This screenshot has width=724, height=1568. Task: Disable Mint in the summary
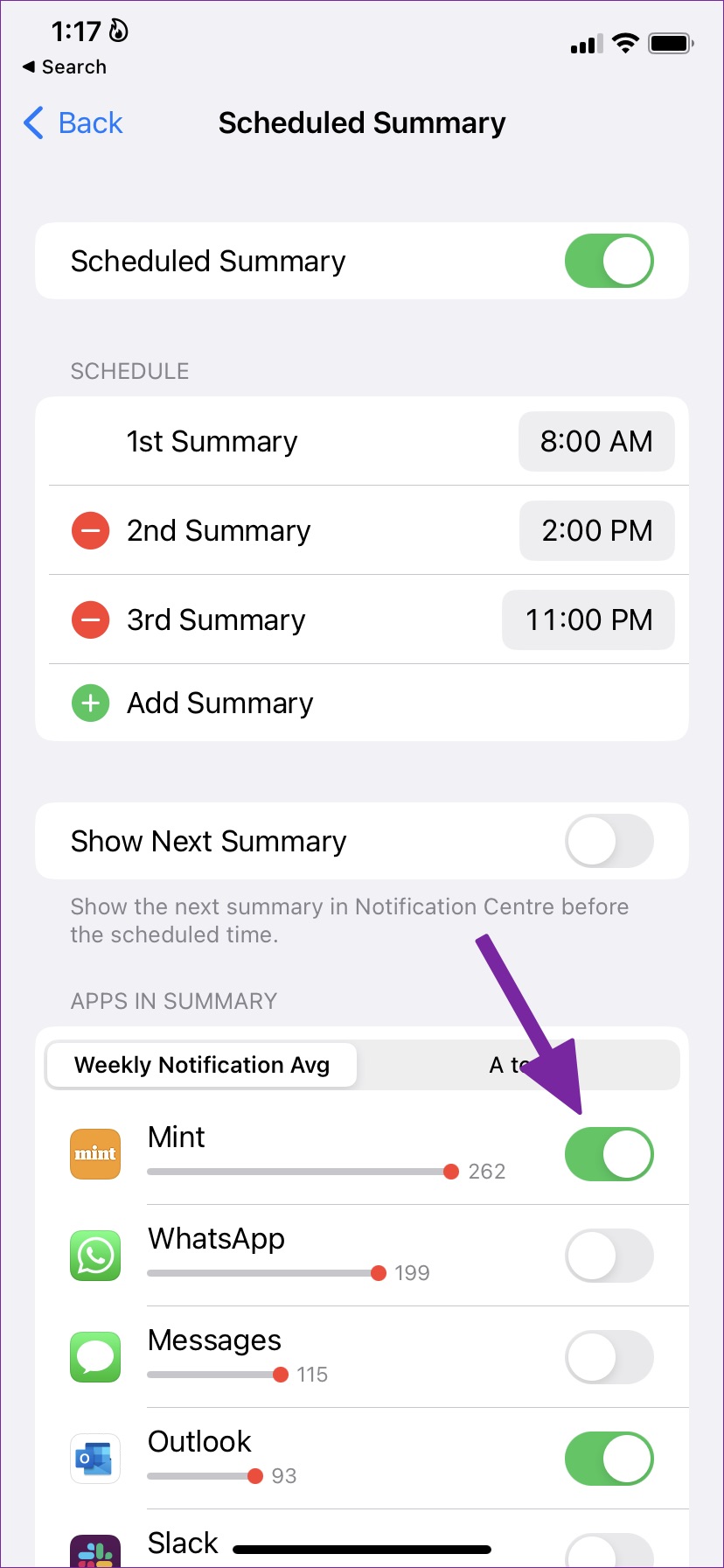click(609, 1154)
